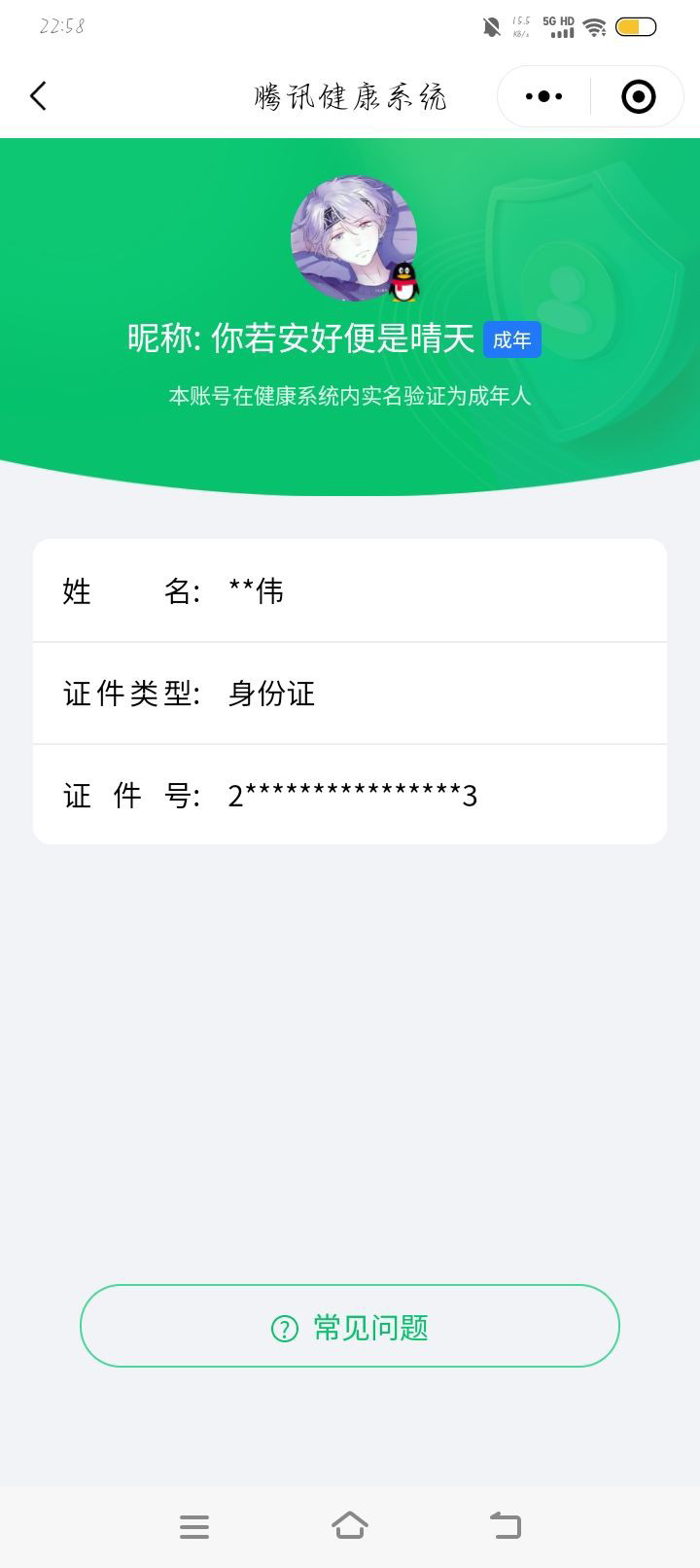This screenshot has width=700, height=1568.
Task: Tap the back arrow to exit 腾讯健康系统
Action: pyautogui.click(x=37, y=96)
